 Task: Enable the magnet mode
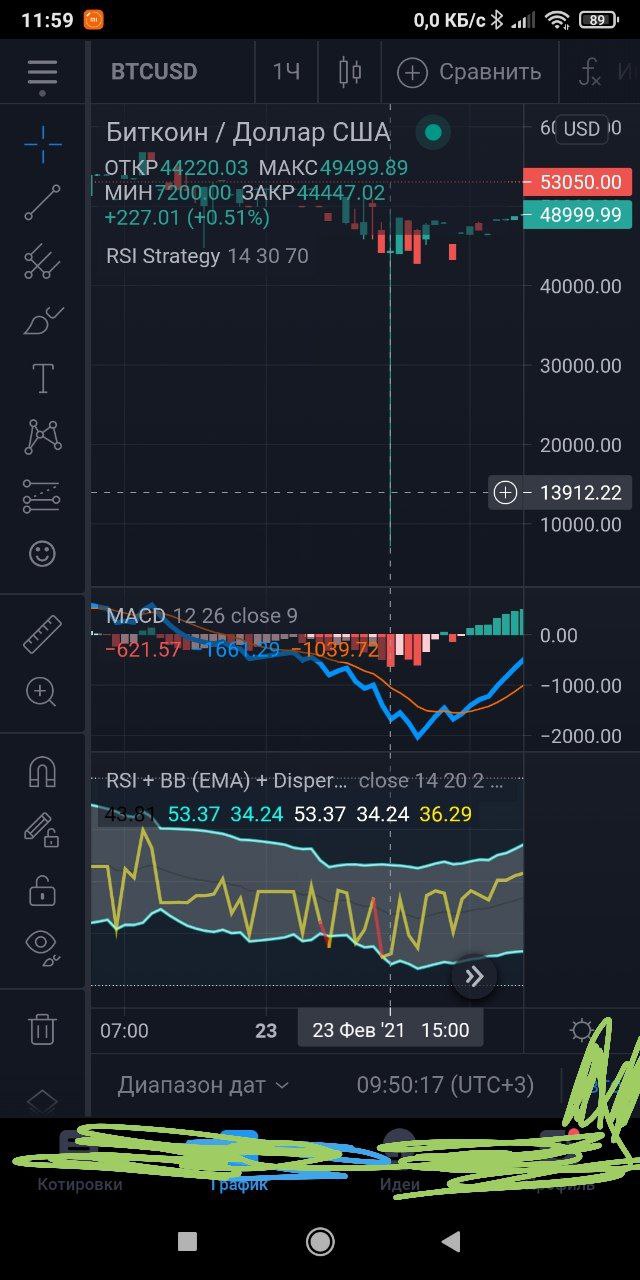click(x=42, y=771)
